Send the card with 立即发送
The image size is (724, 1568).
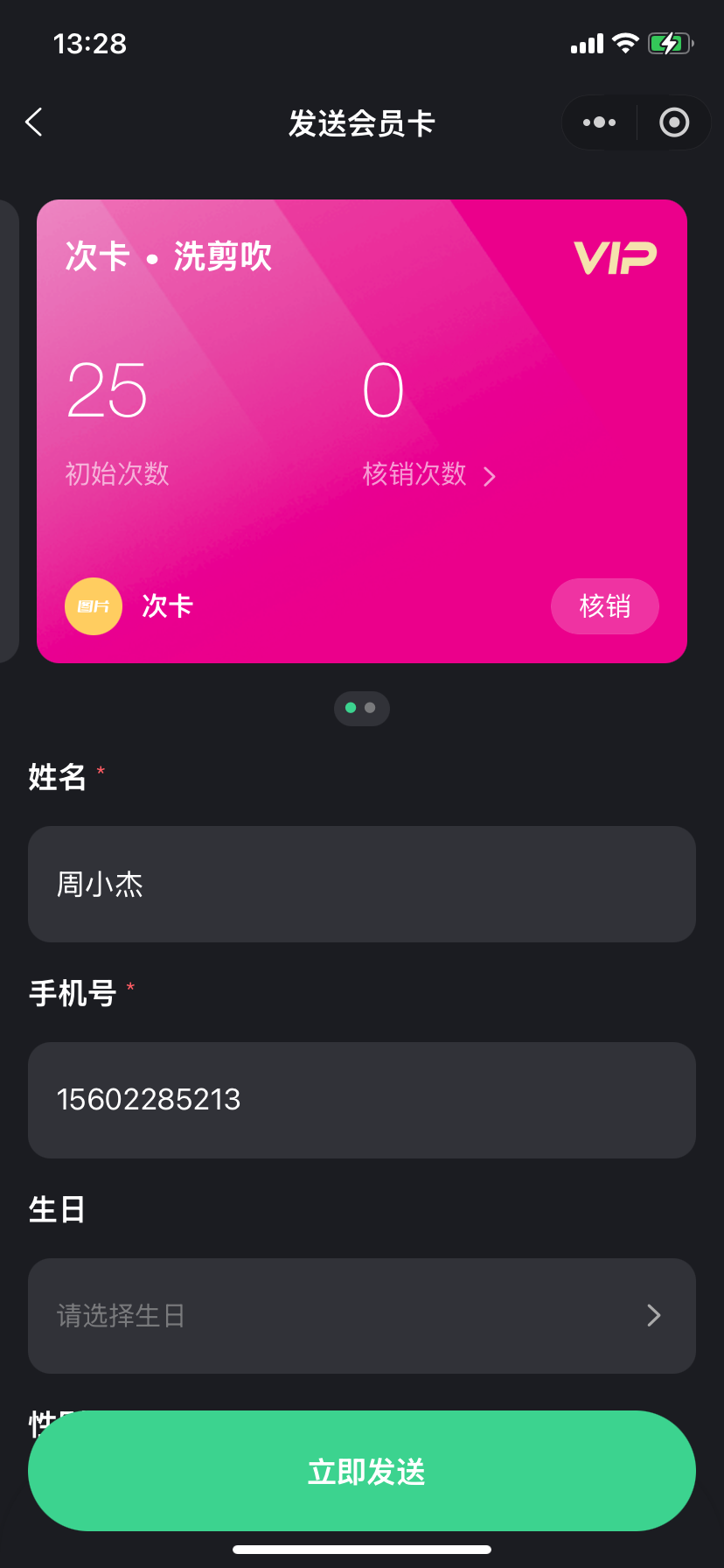pyautogui.click(x=362, y=1471)
